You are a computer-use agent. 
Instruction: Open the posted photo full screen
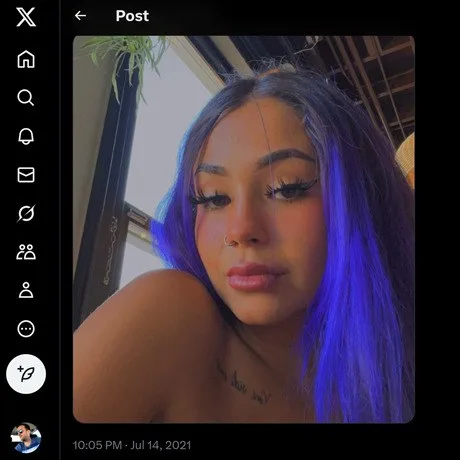[244, 229]
